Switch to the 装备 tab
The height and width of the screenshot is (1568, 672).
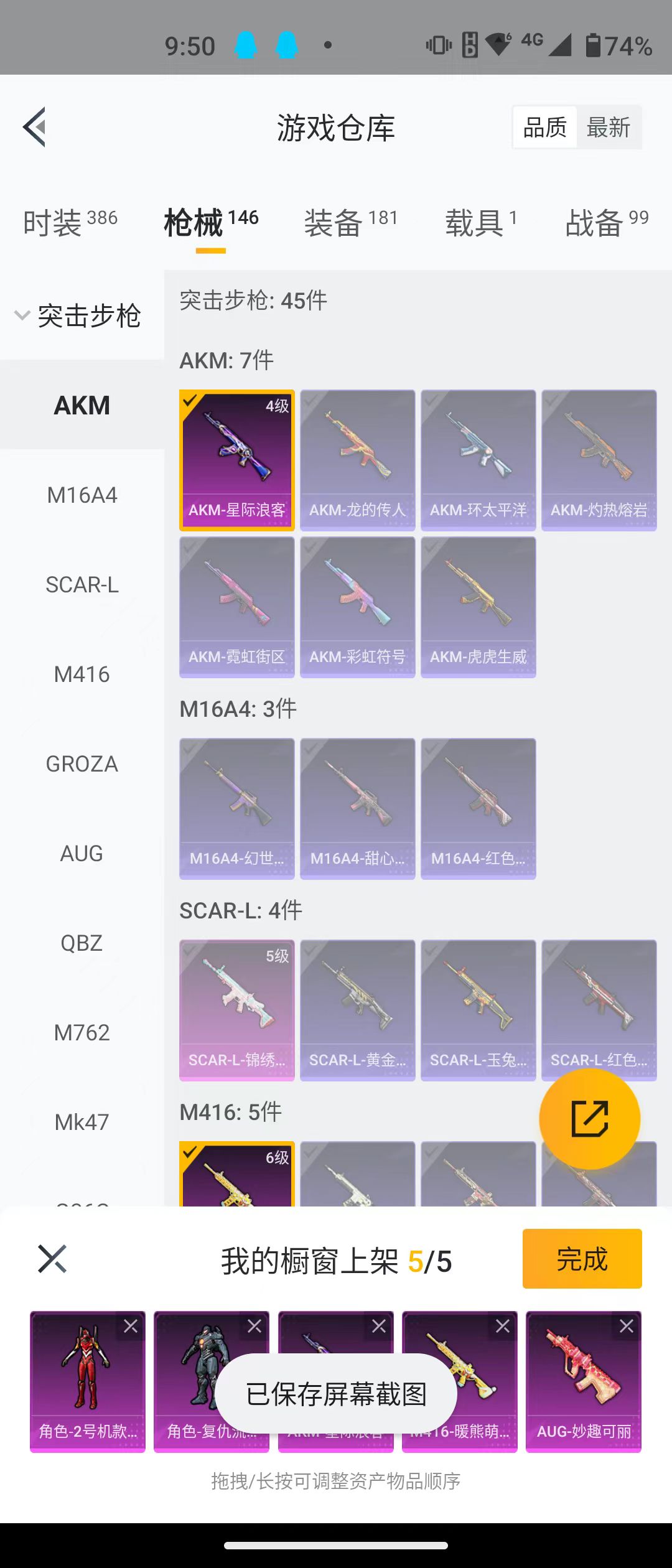point(350,222)
